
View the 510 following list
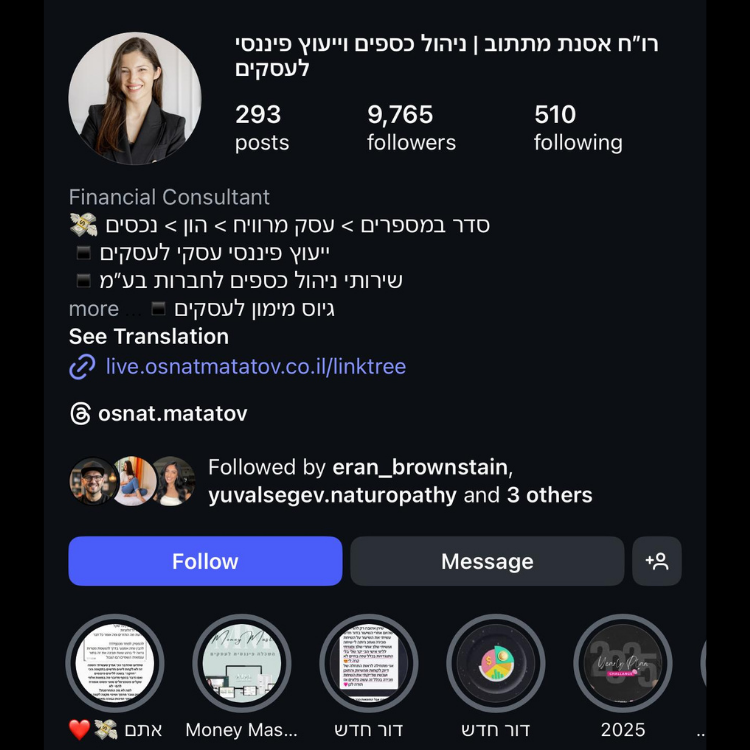point(577,128)
